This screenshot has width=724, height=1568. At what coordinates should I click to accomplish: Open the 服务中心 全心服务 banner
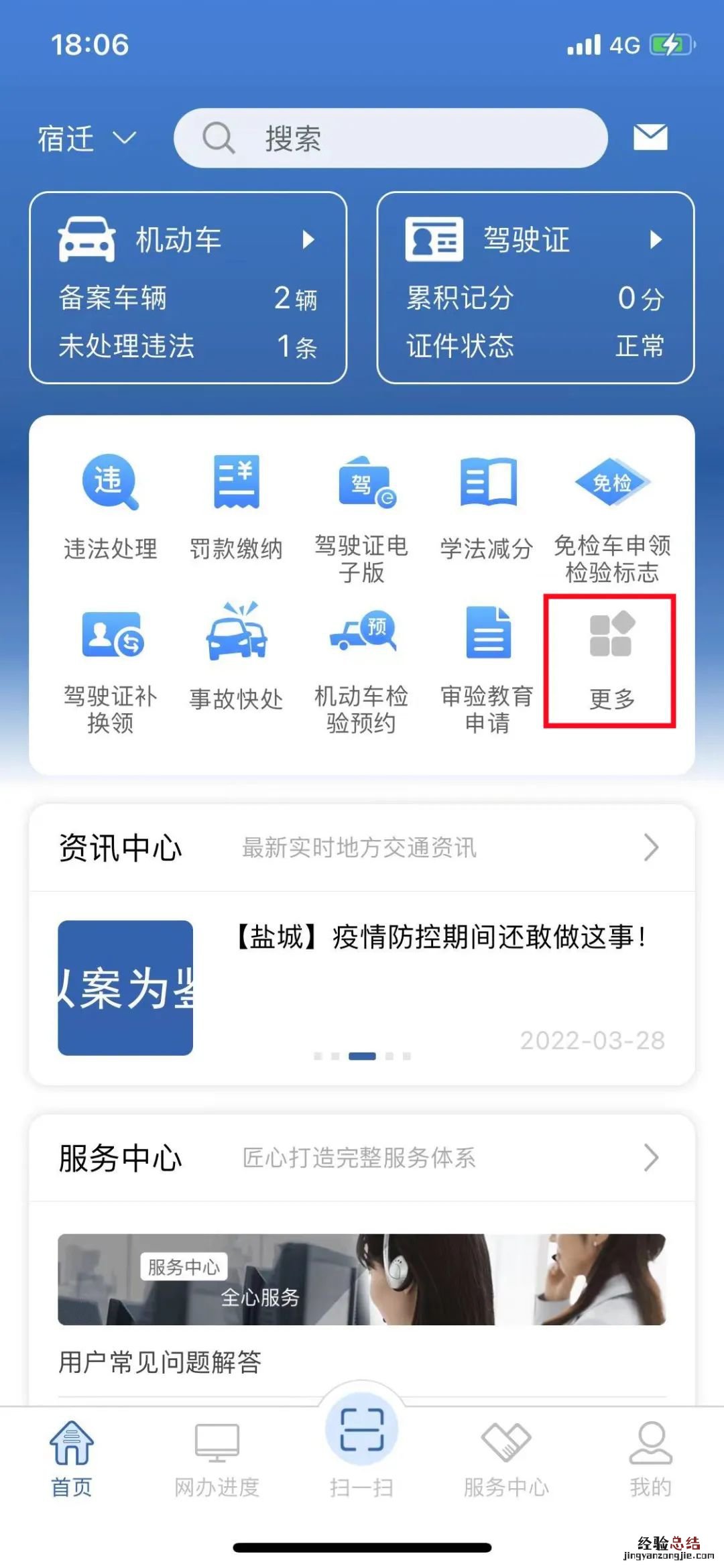tap(362, 1279)
